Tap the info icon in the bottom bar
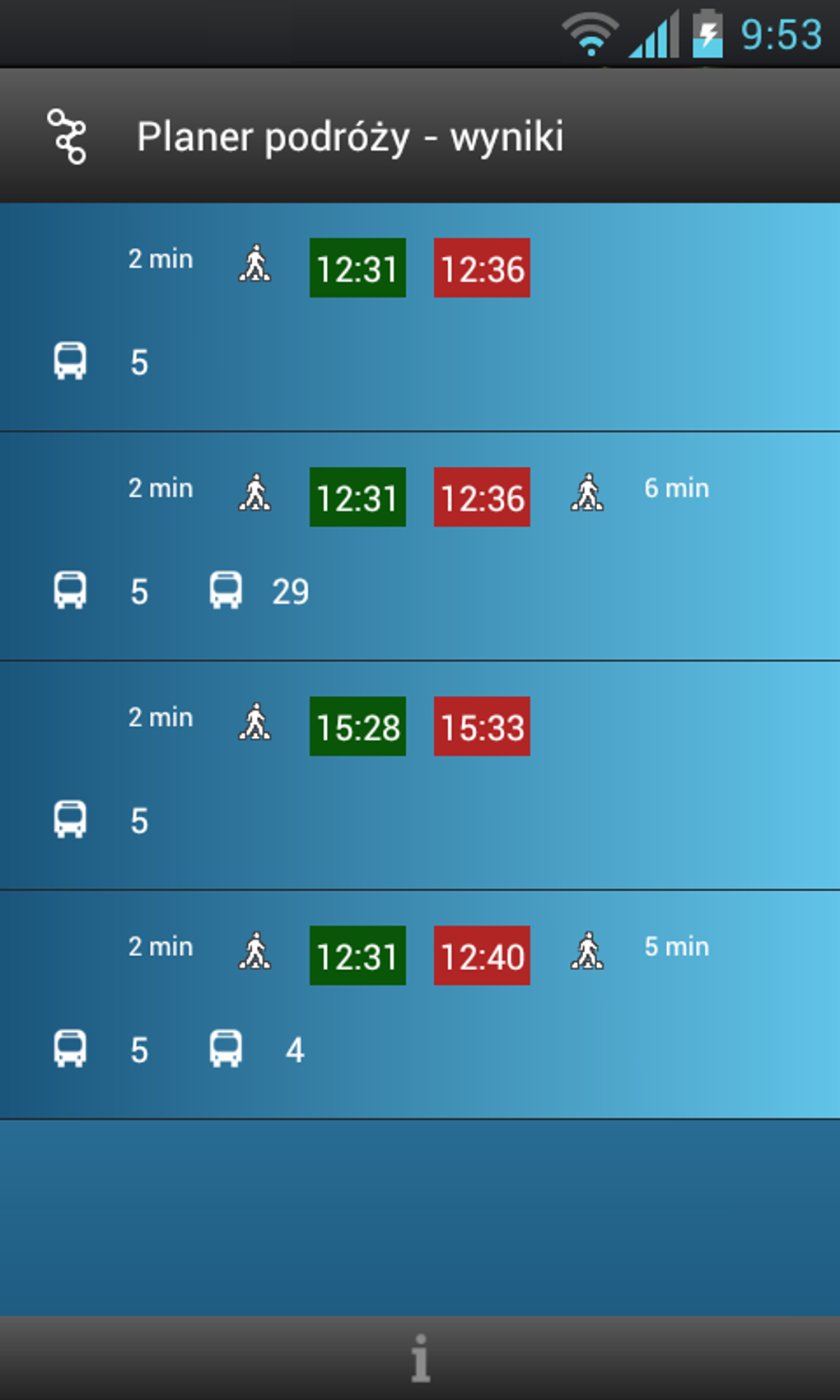Screen dimensions: 840x1400 pyautogui.click(x=420, y=1357)
